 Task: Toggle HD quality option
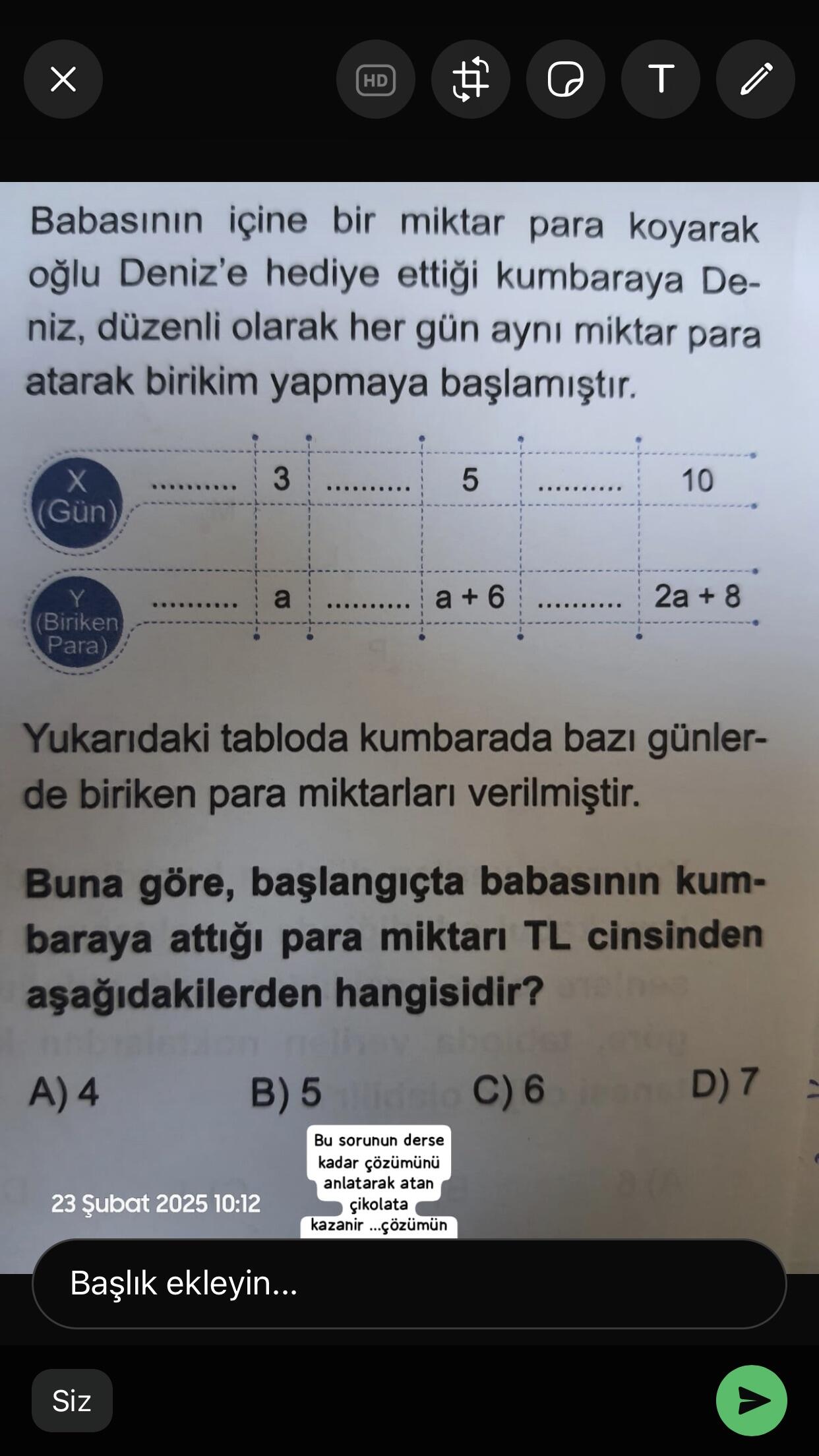click(376, 79)
